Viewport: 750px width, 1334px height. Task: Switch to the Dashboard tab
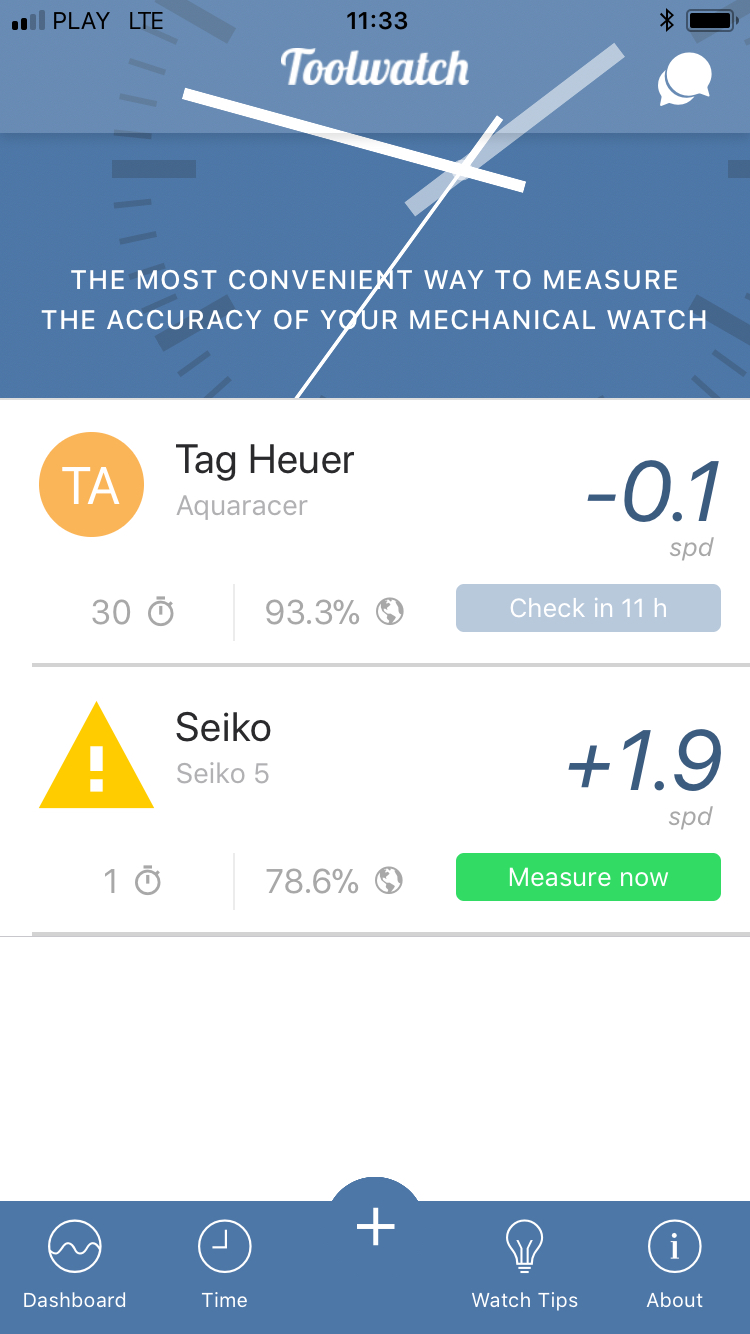pos(75,1264)
